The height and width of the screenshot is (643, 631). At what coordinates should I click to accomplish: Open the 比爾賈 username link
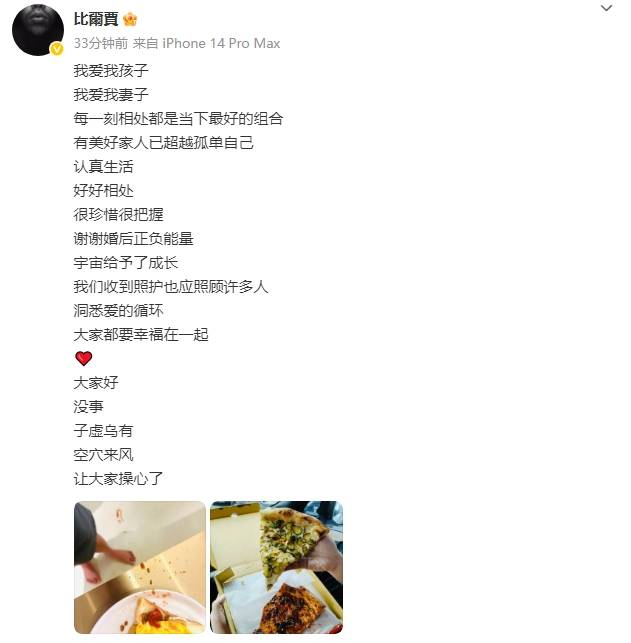pyautogui.click(x=96, y=19)
